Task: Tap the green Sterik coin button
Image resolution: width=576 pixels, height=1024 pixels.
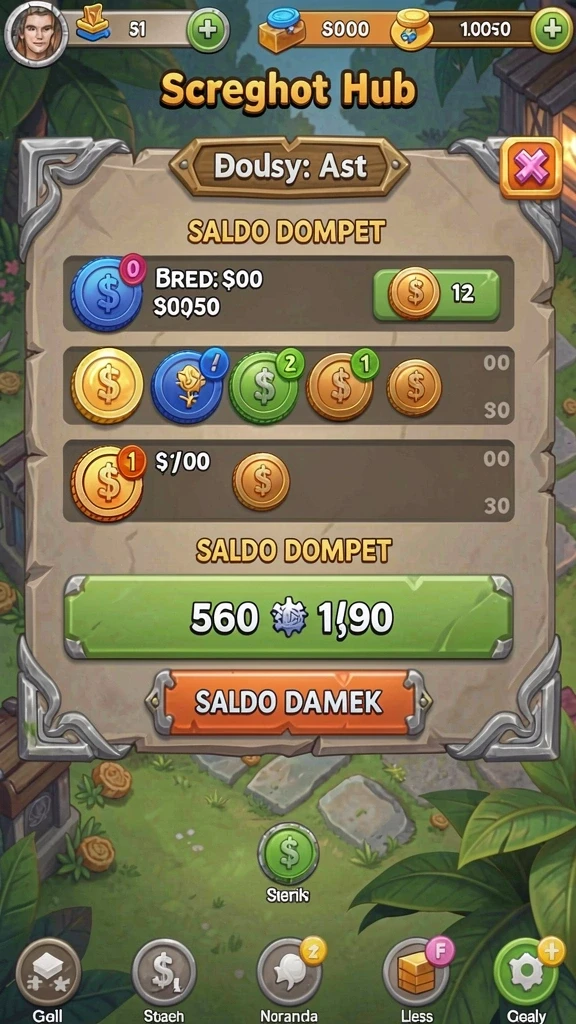Action: tap(288, 854)
